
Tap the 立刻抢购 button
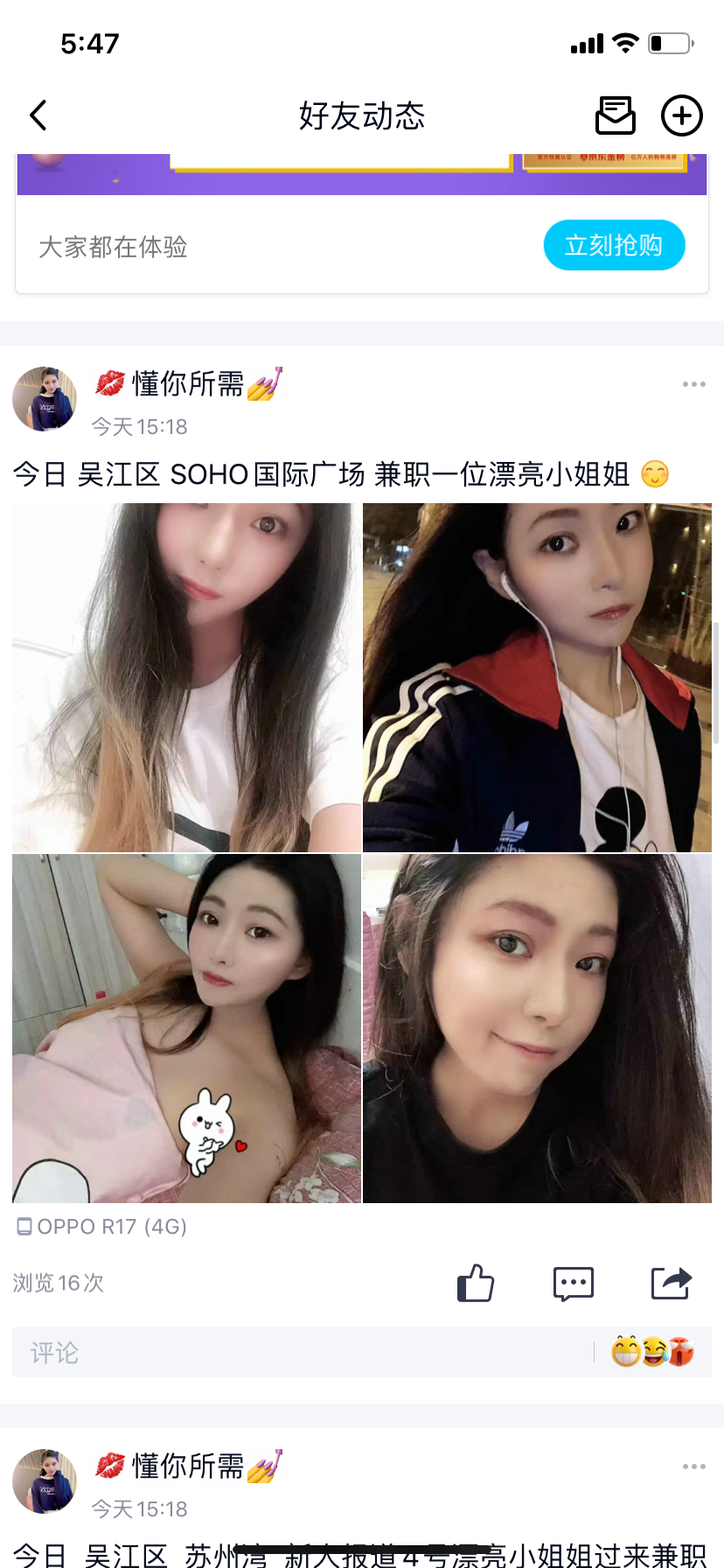(x=614, y=245)
